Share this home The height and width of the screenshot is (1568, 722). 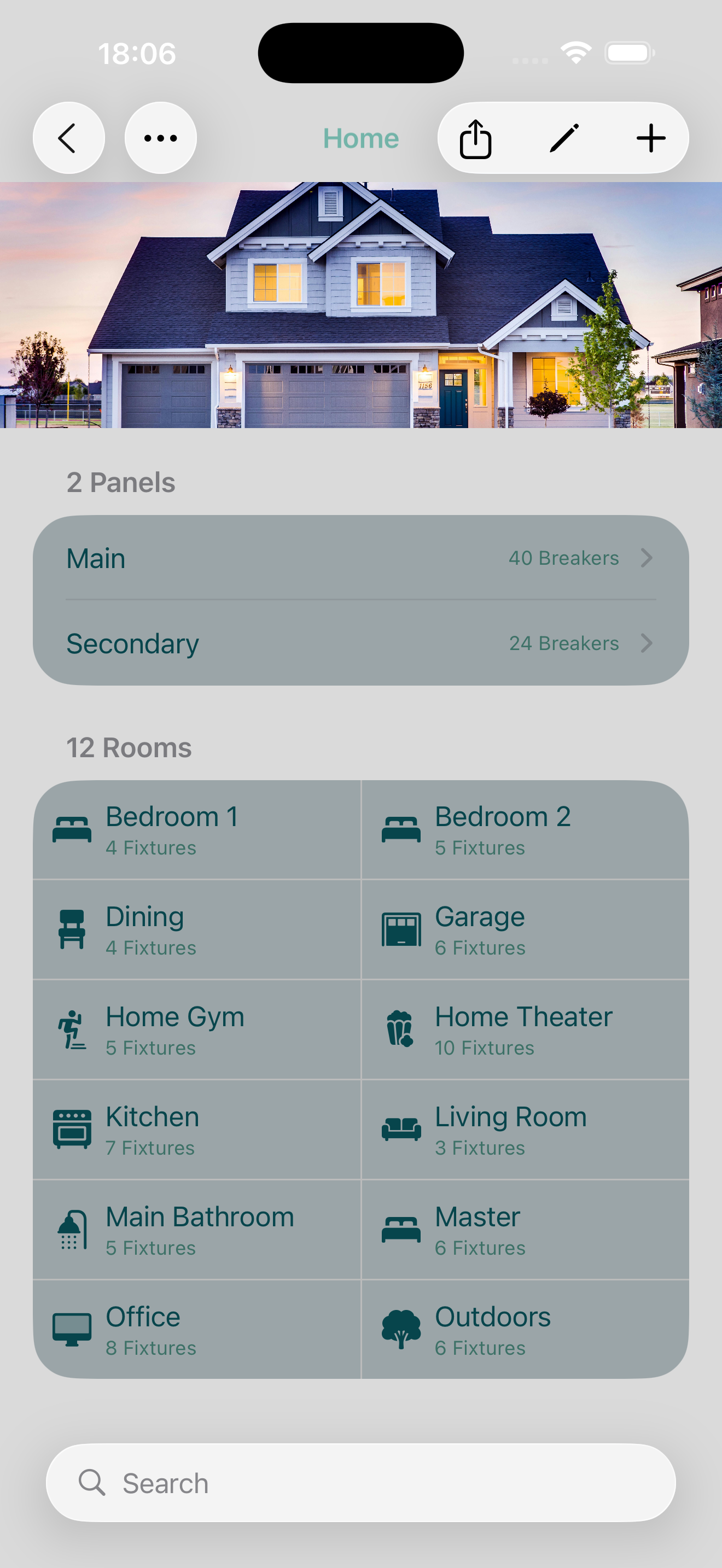point(475,138)
